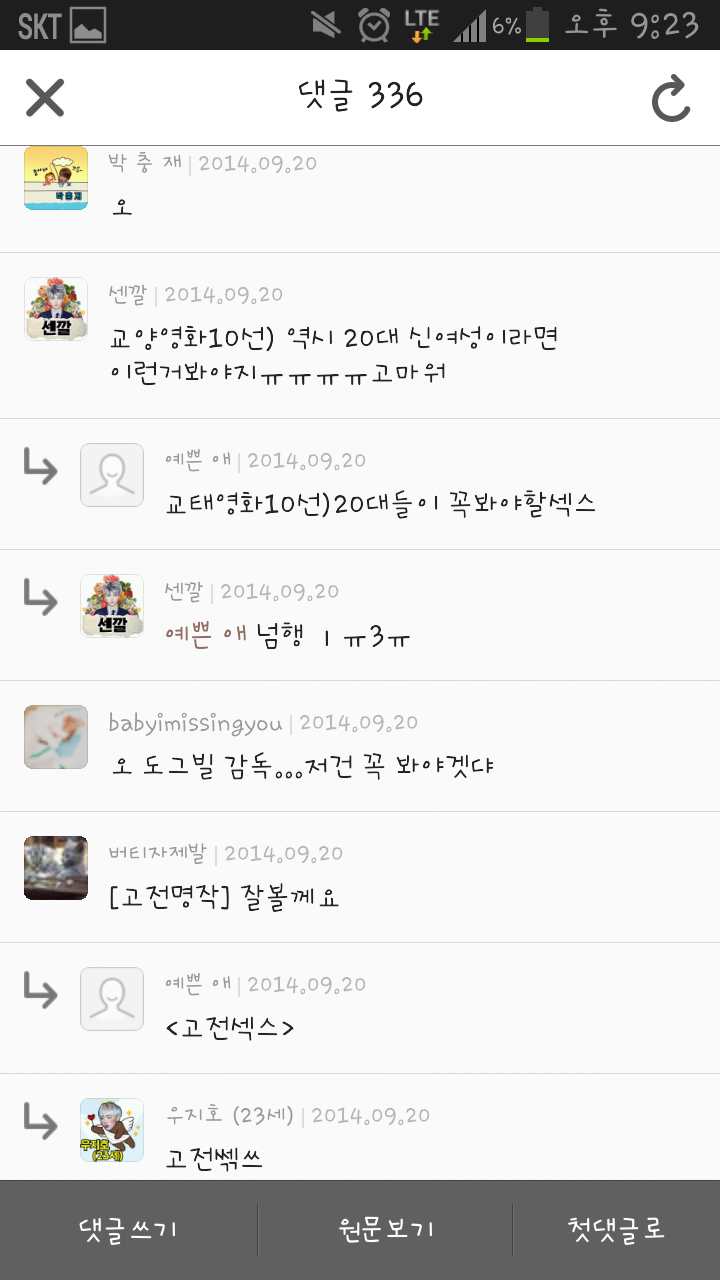Close the comments screen

tap(45, 97)
